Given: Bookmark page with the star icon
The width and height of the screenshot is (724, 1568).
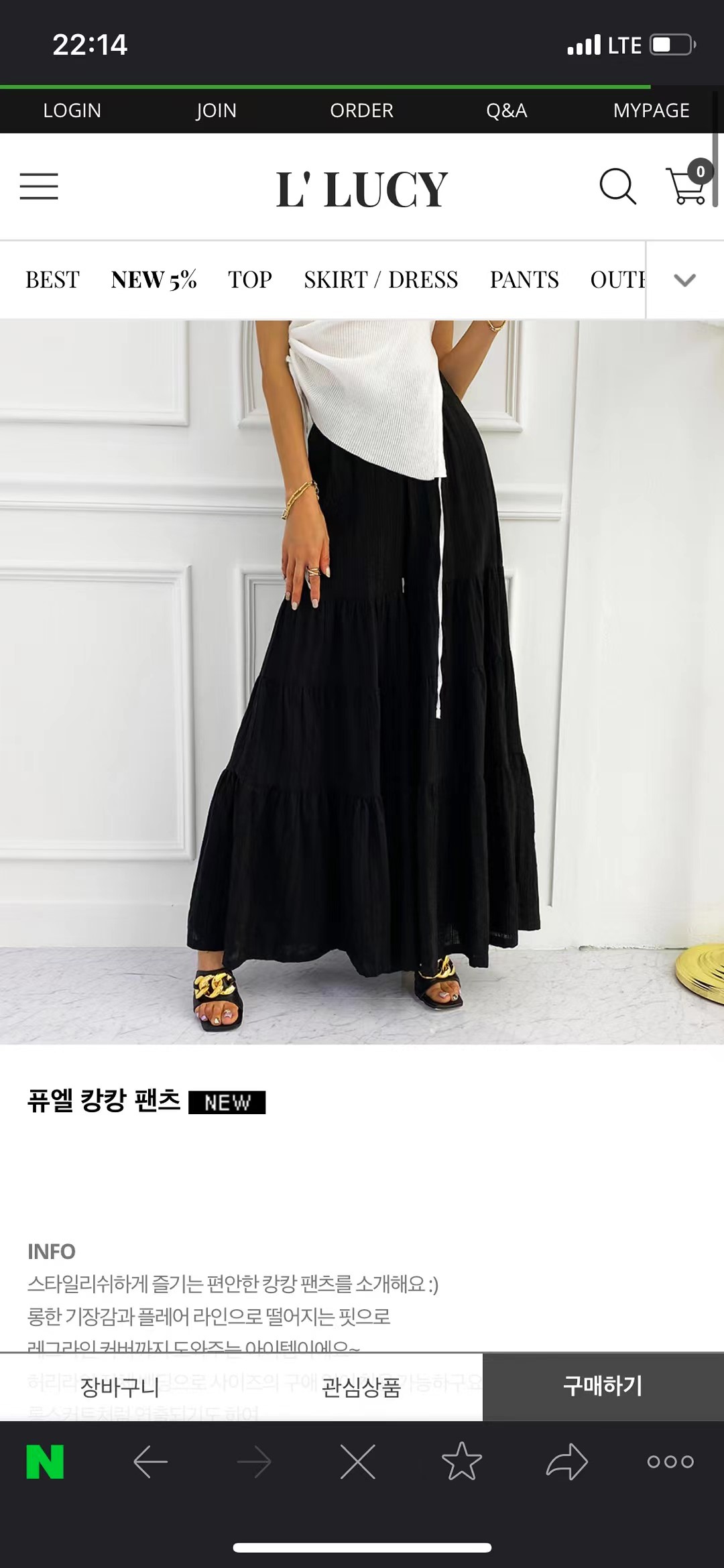Looking at the screenshot, I should tap(462, 1461).
